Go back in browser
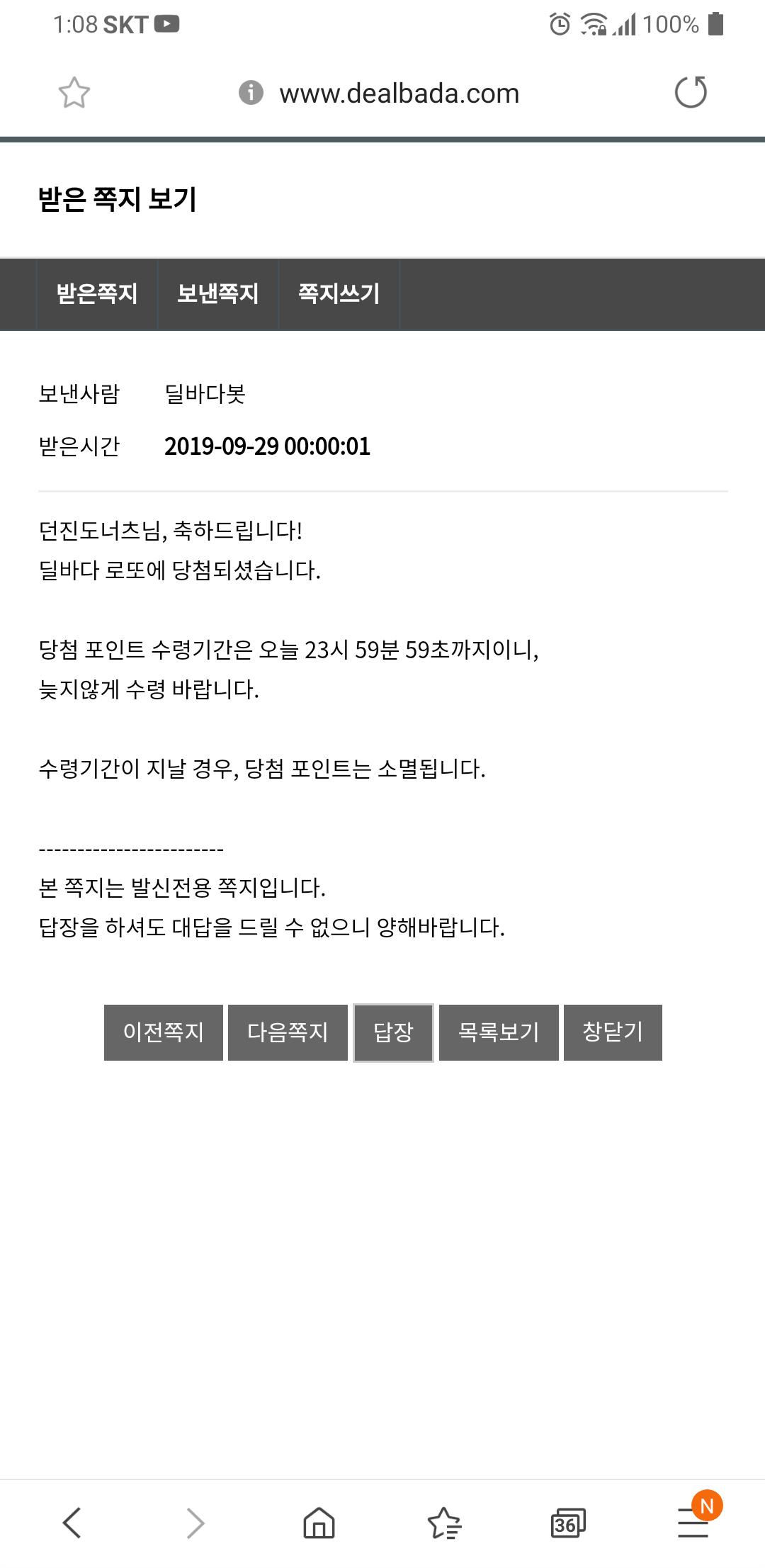 (x=72, y=1522)
